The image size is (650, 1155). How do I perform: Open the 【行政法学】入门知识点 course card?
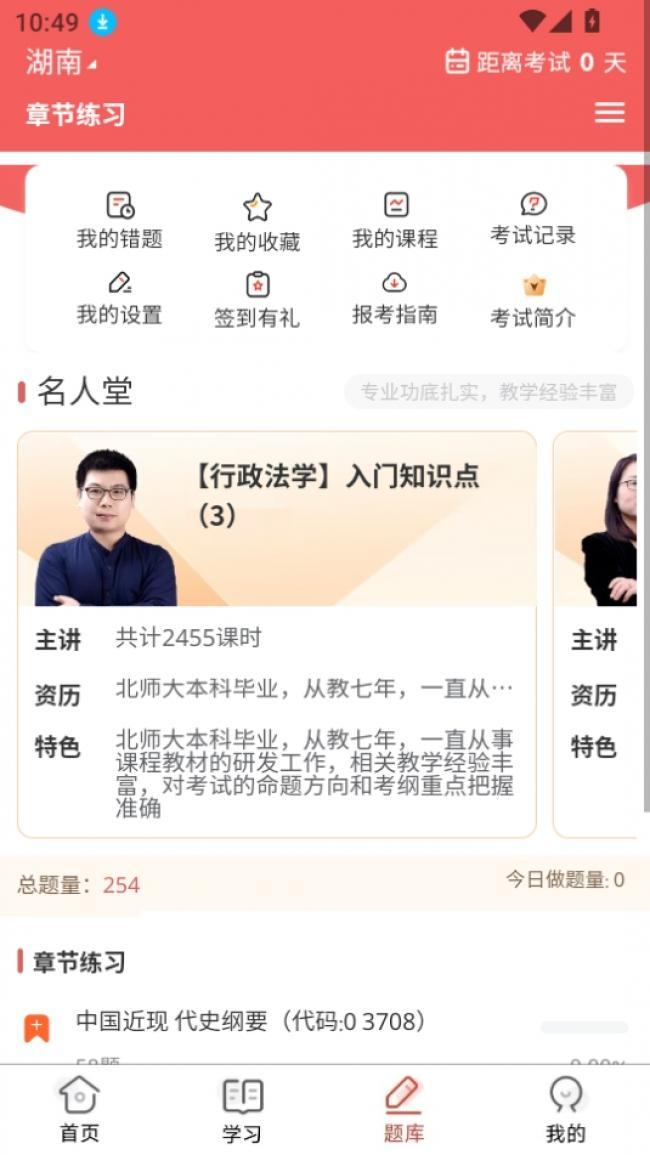click(x=277, y=635)
